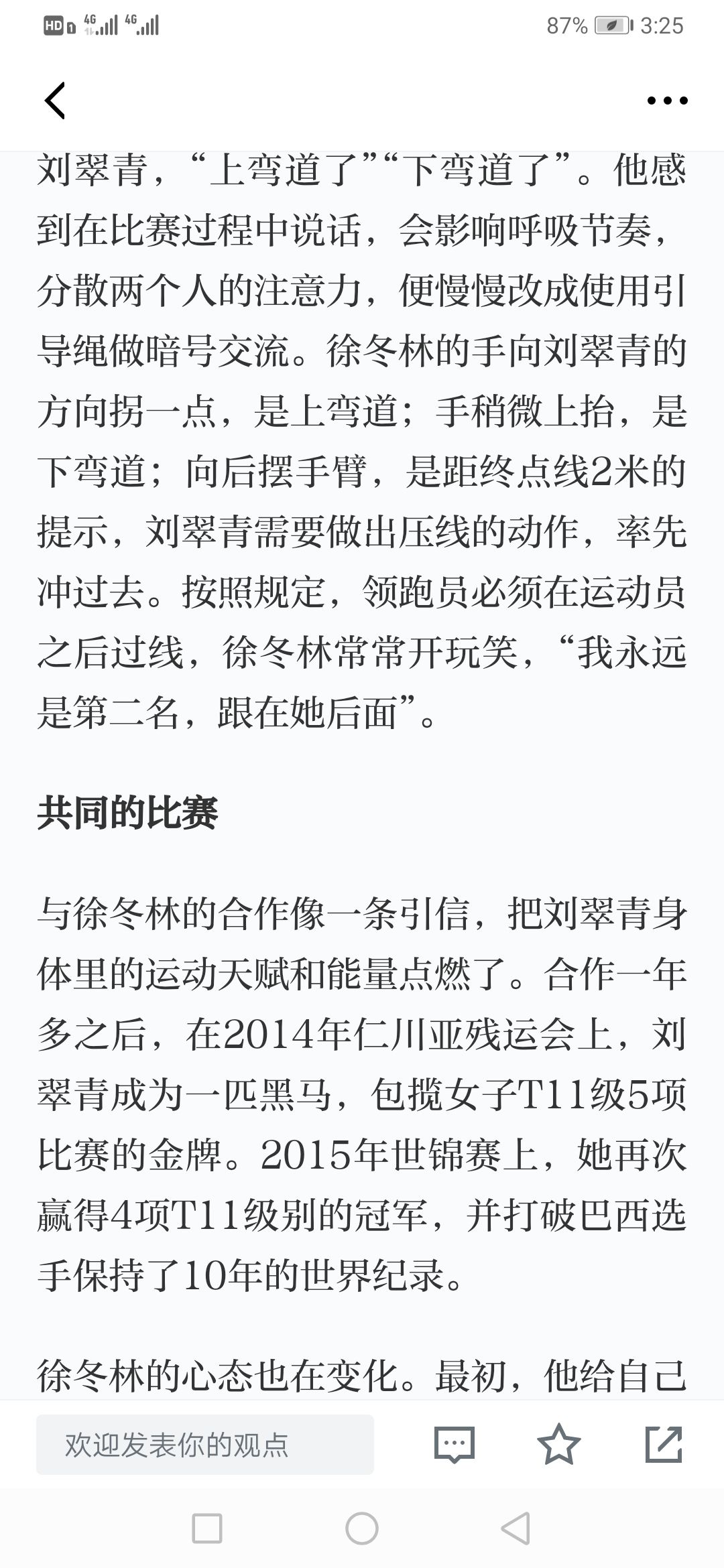Favorite this article with the star
Viewport: 724px width, 1568px height.
coord(559,1445)
